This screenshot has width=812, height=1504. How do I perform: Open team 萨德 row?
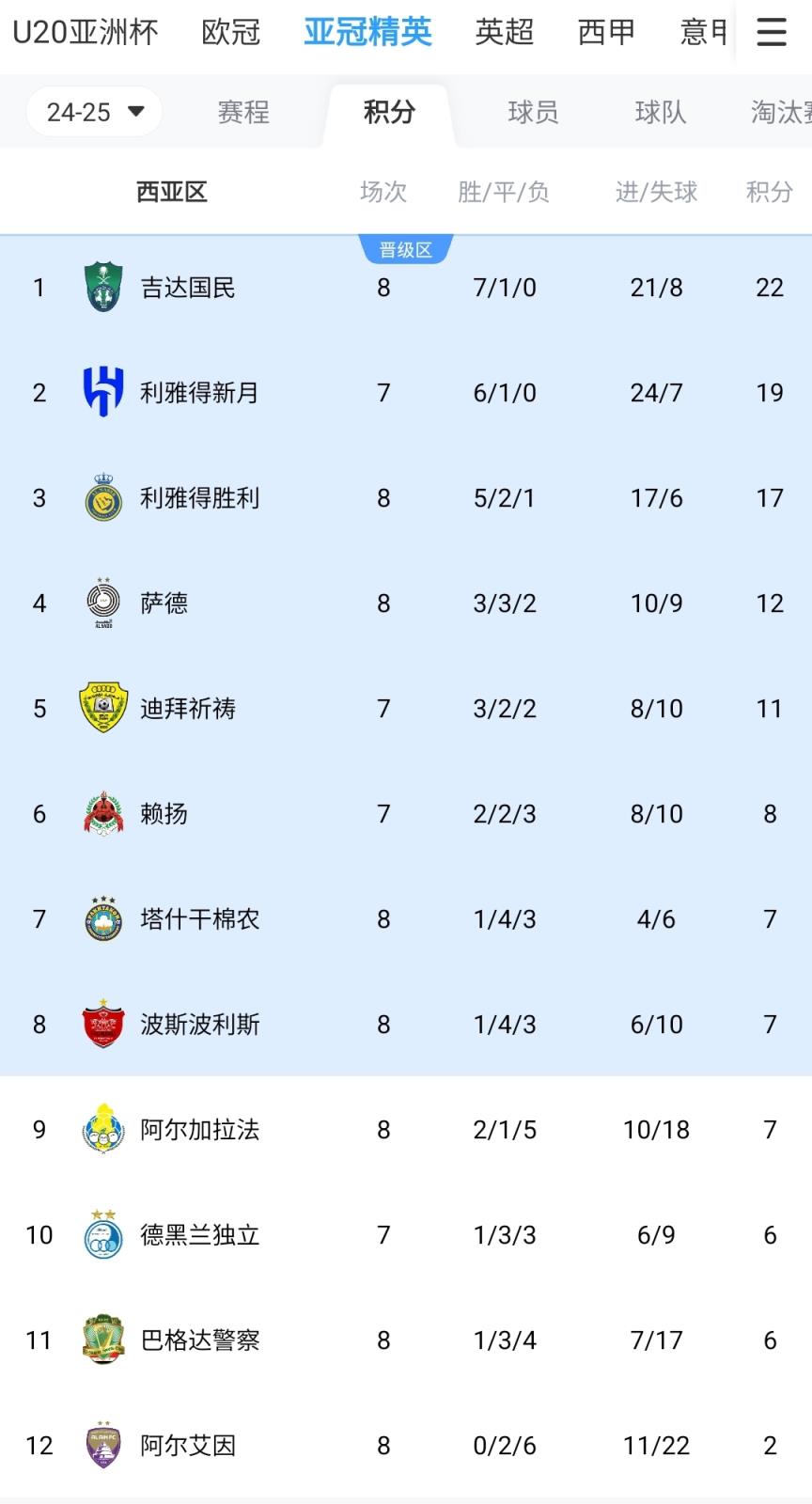pos(406,603)
